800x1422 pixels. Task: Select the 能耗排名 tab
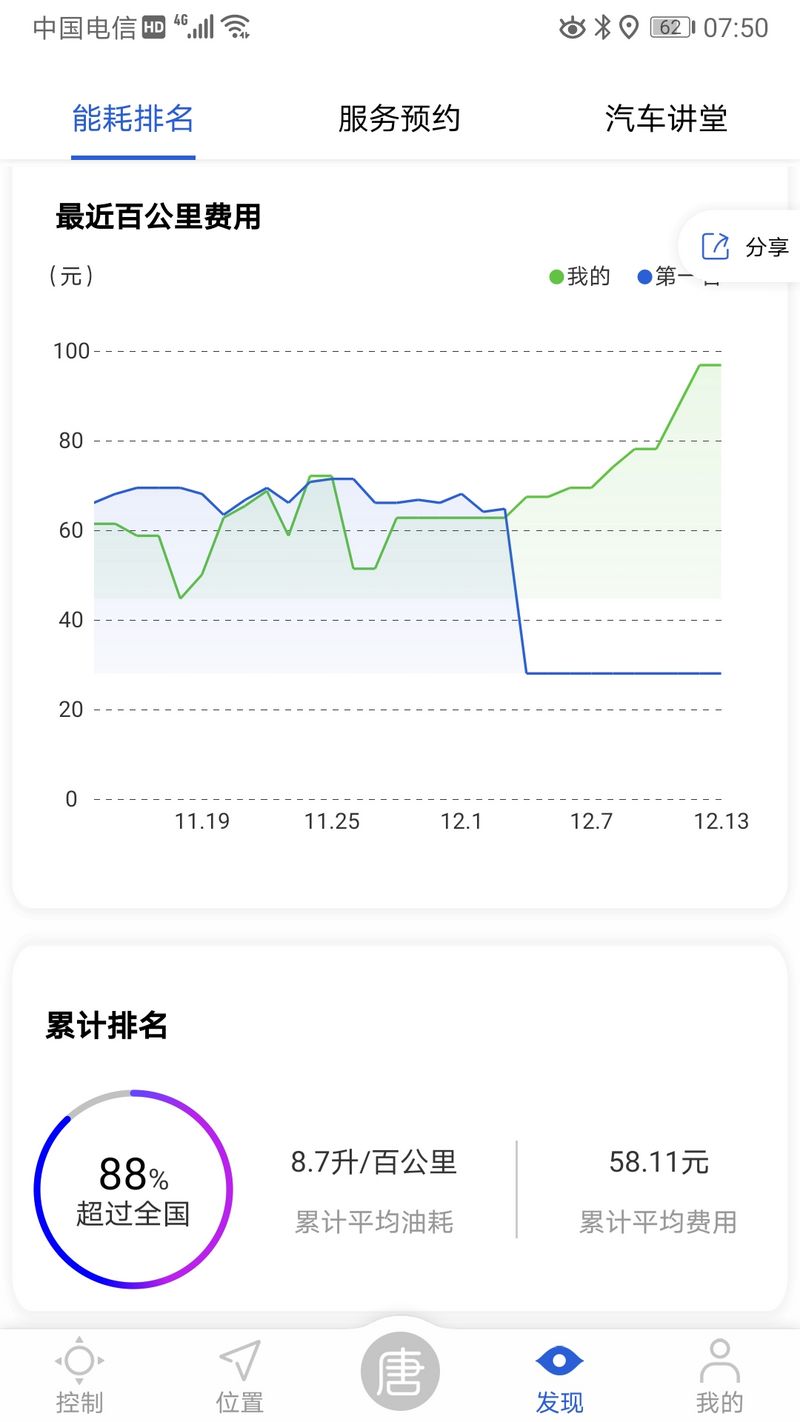point(133,119)
